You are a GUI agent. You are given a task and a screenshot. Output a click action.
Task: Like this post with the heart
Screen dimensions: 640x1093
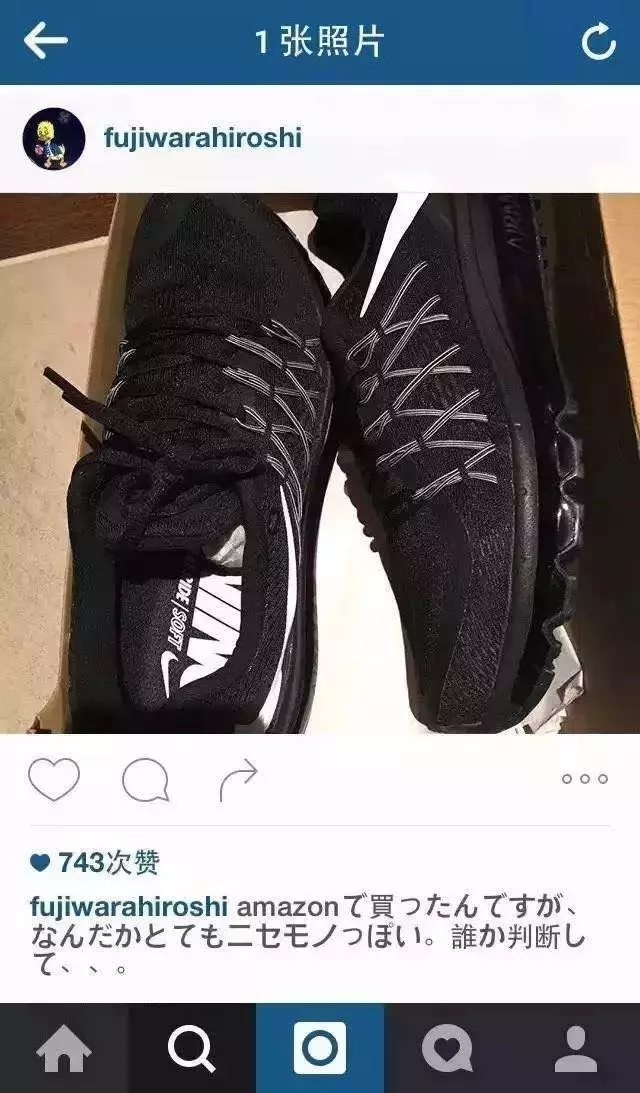[x=53, y=779]
